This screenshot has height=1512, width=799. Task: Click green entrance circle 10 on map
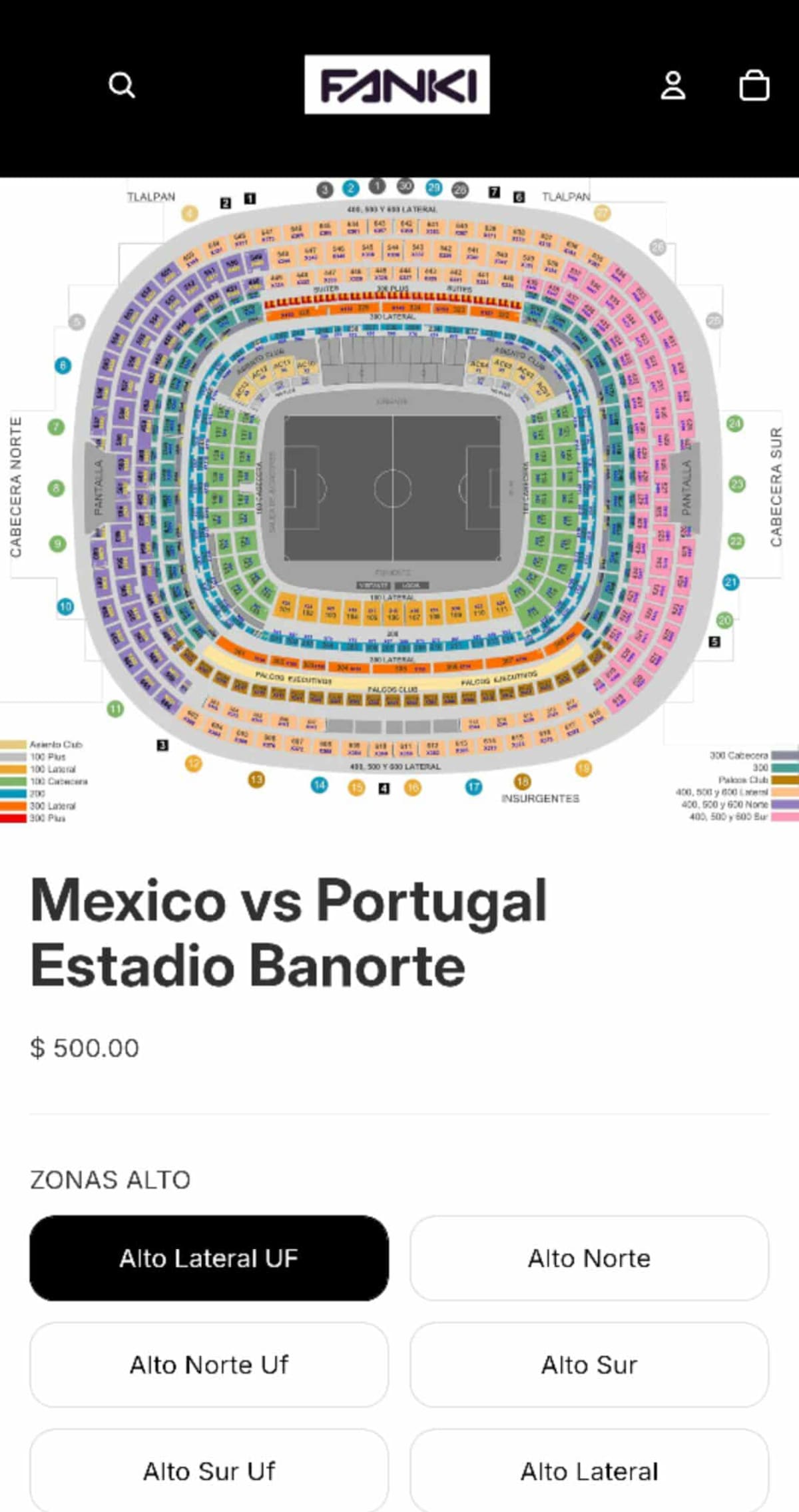[x=66, y=607]
